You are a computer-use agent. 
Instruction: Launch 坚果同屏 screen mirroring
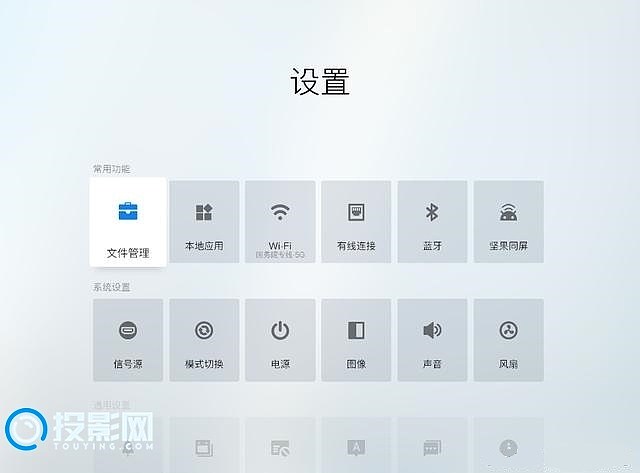[x=508, y=222]
